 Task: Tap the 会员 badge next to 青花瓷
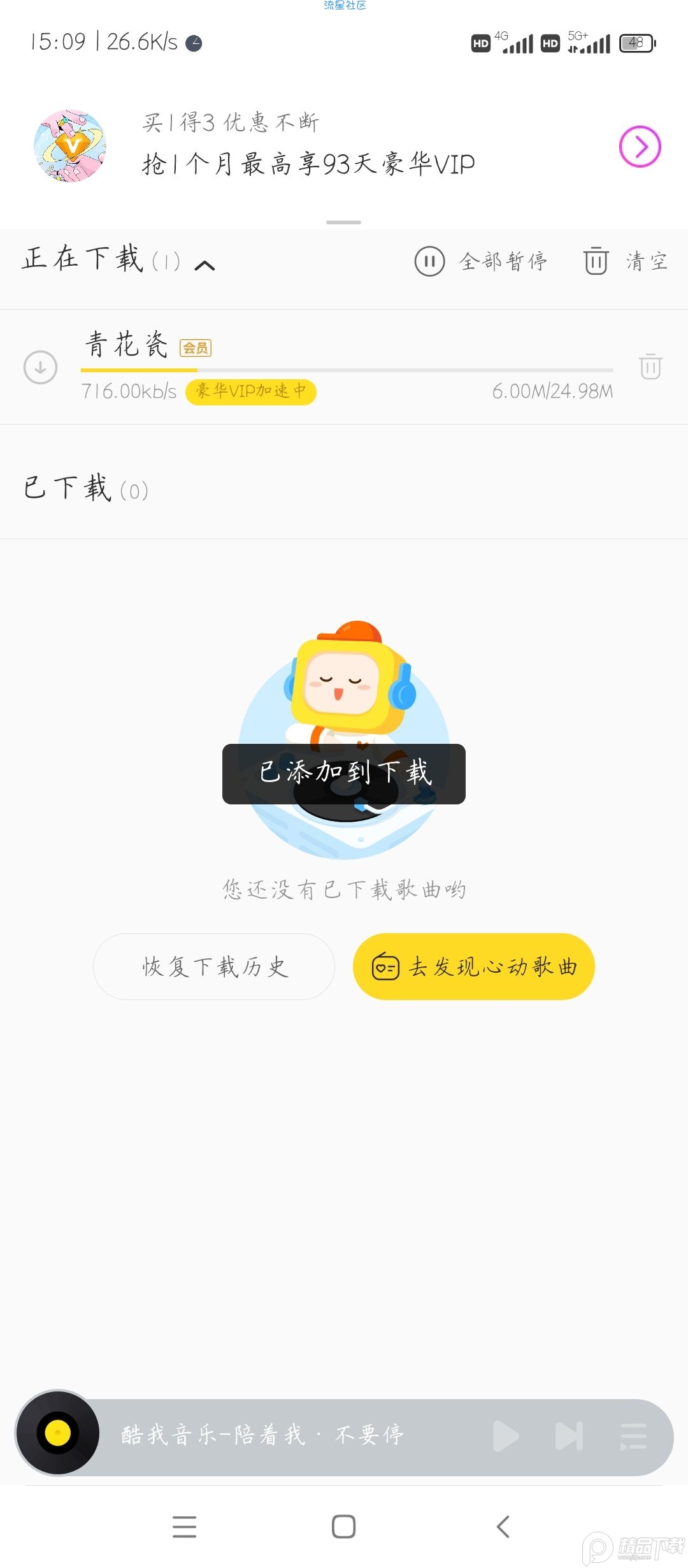click(x=196, y=347)
